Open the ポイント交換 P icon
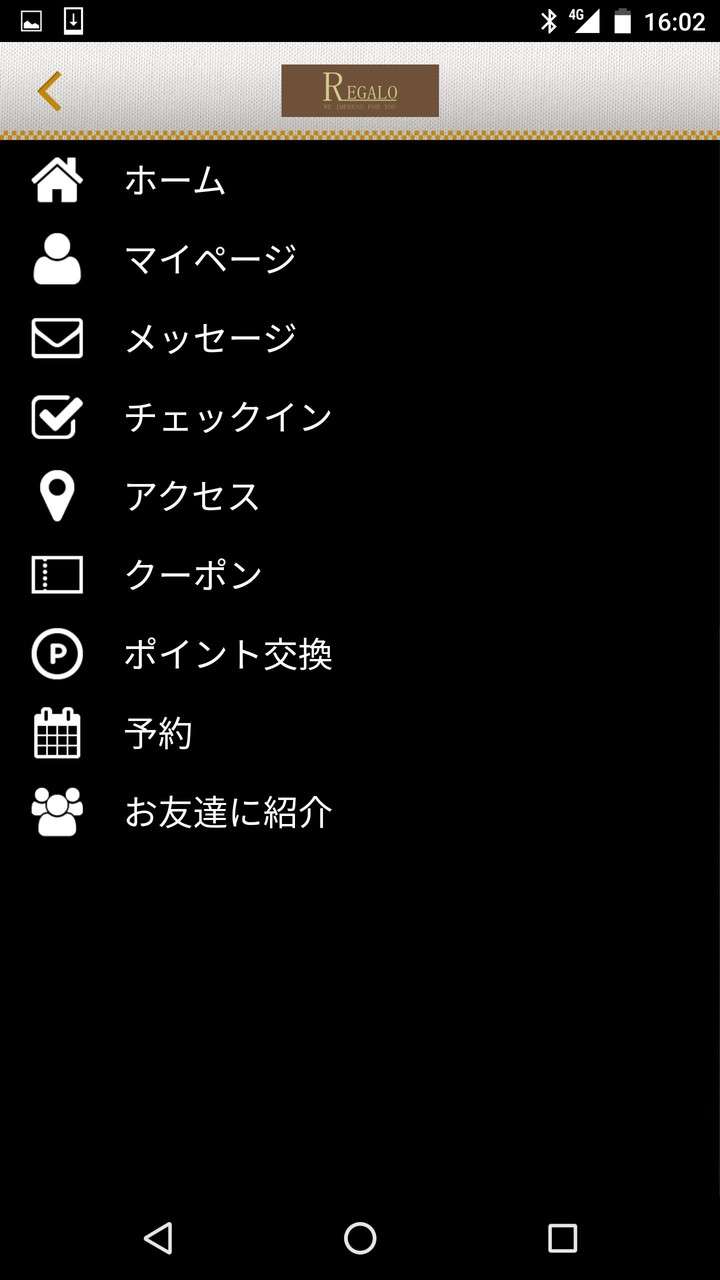 coord(57,654)
